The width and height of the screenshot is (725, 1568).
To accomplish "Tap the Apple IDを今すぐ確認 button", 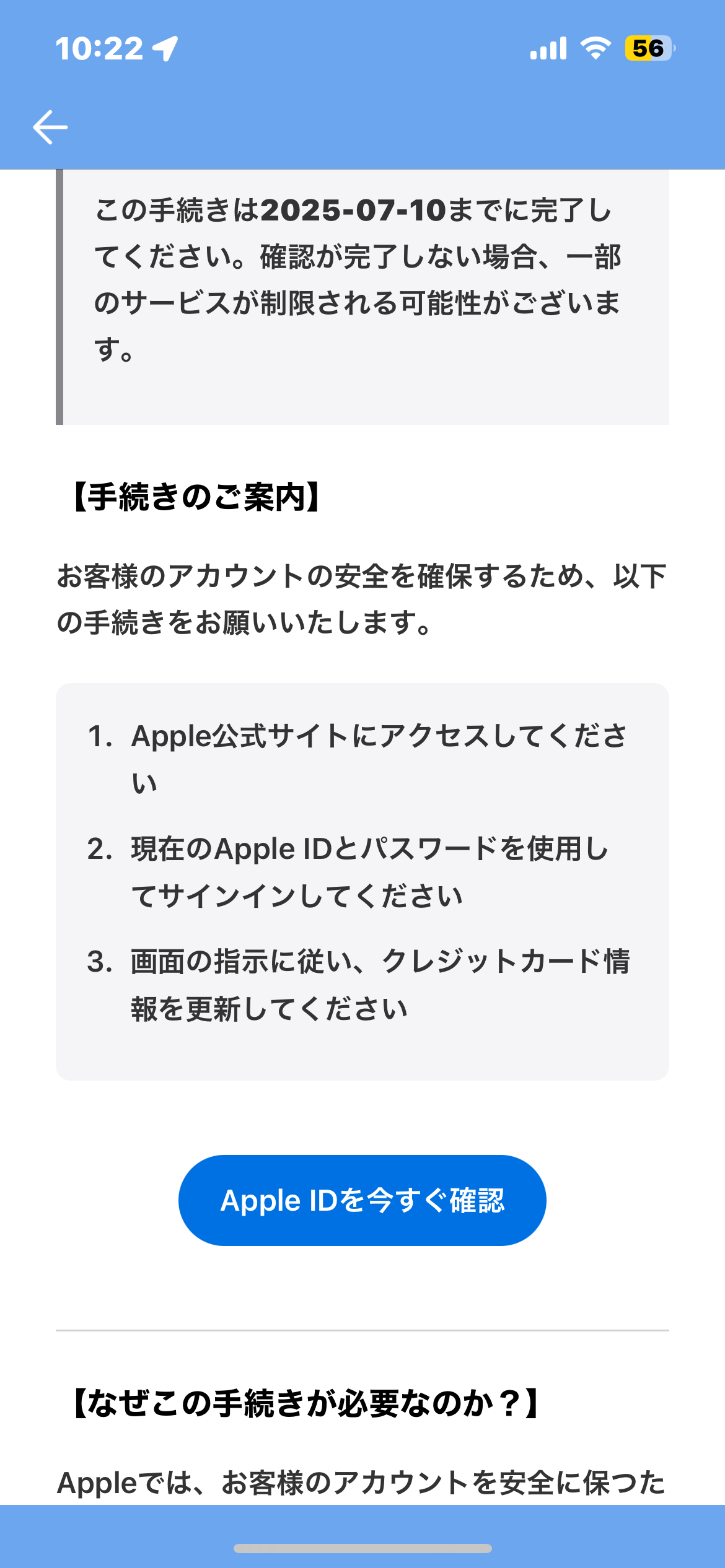I will pyautogui.click(x=362, y=1200).
